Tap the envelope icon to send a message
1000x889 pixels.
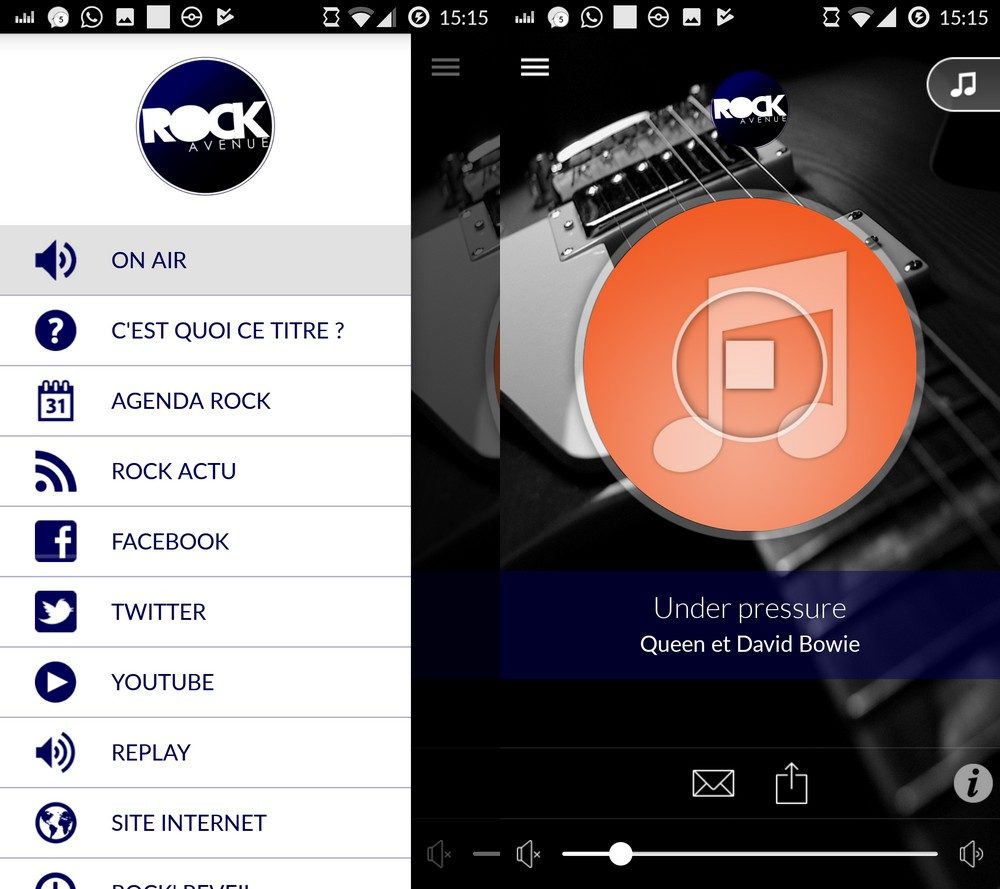[x=713, y=783]
